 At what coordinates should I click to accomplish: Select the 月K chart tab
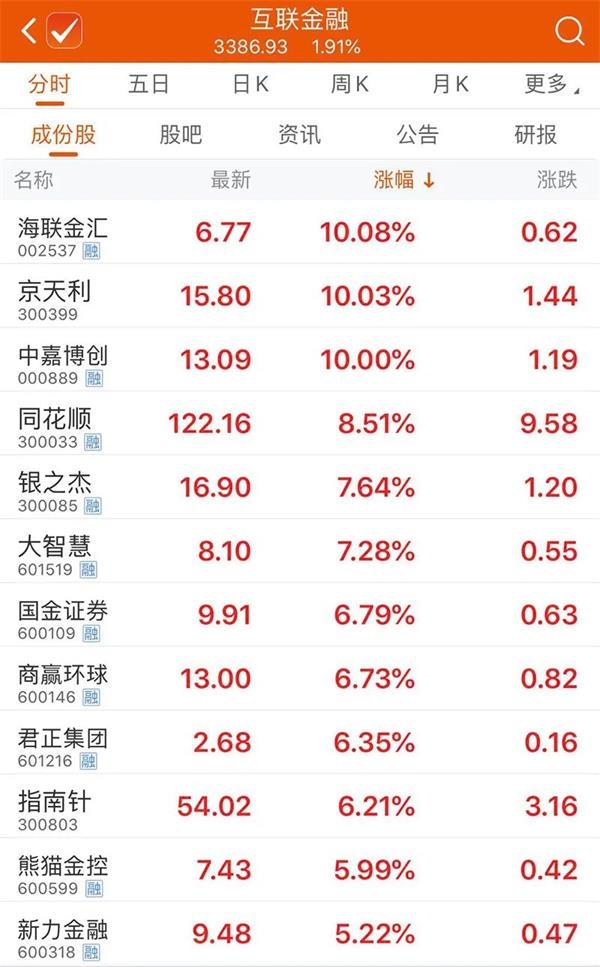(x=450, y=85)
